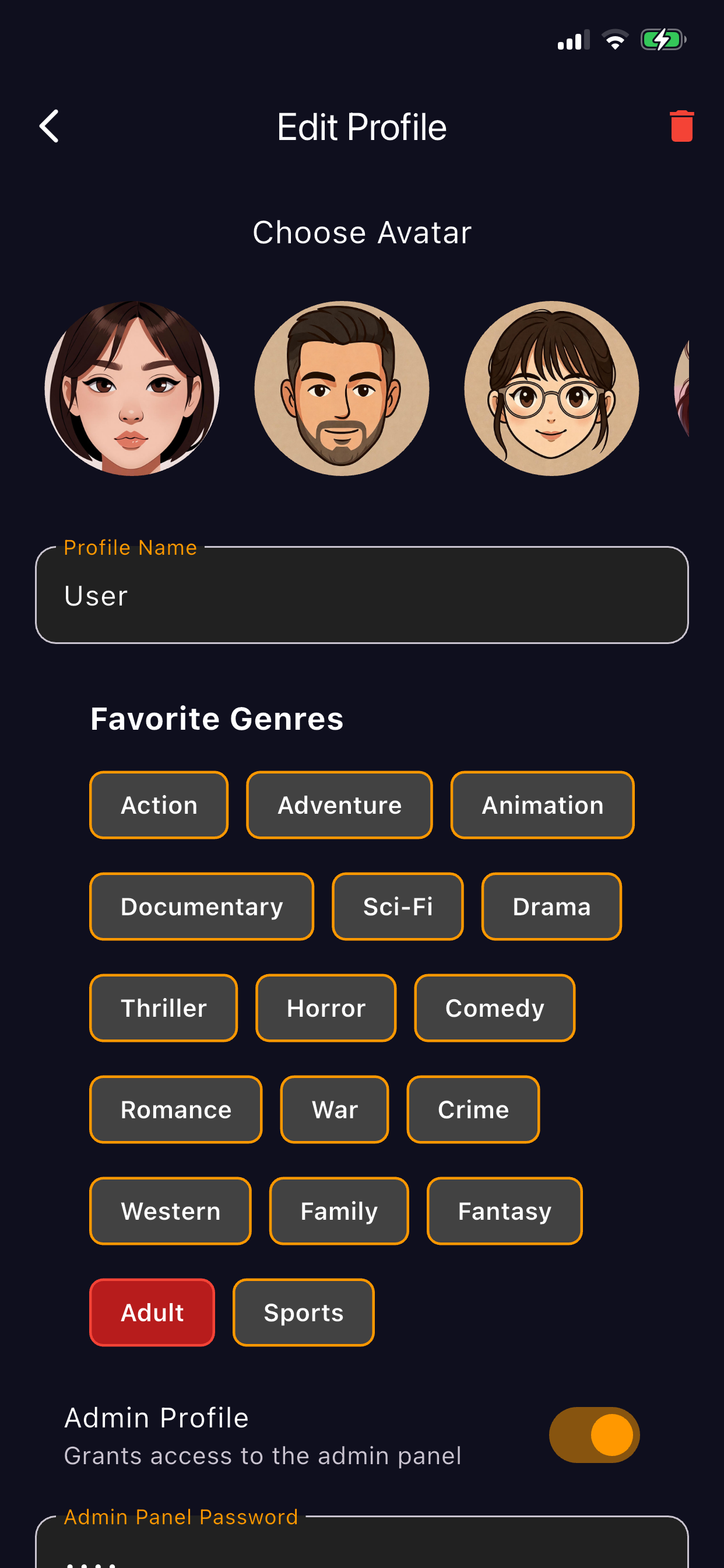724x1568 pixels.
Task: Deselect the Adult genre
Action: pyautogui.click(x=152, y=1312)
